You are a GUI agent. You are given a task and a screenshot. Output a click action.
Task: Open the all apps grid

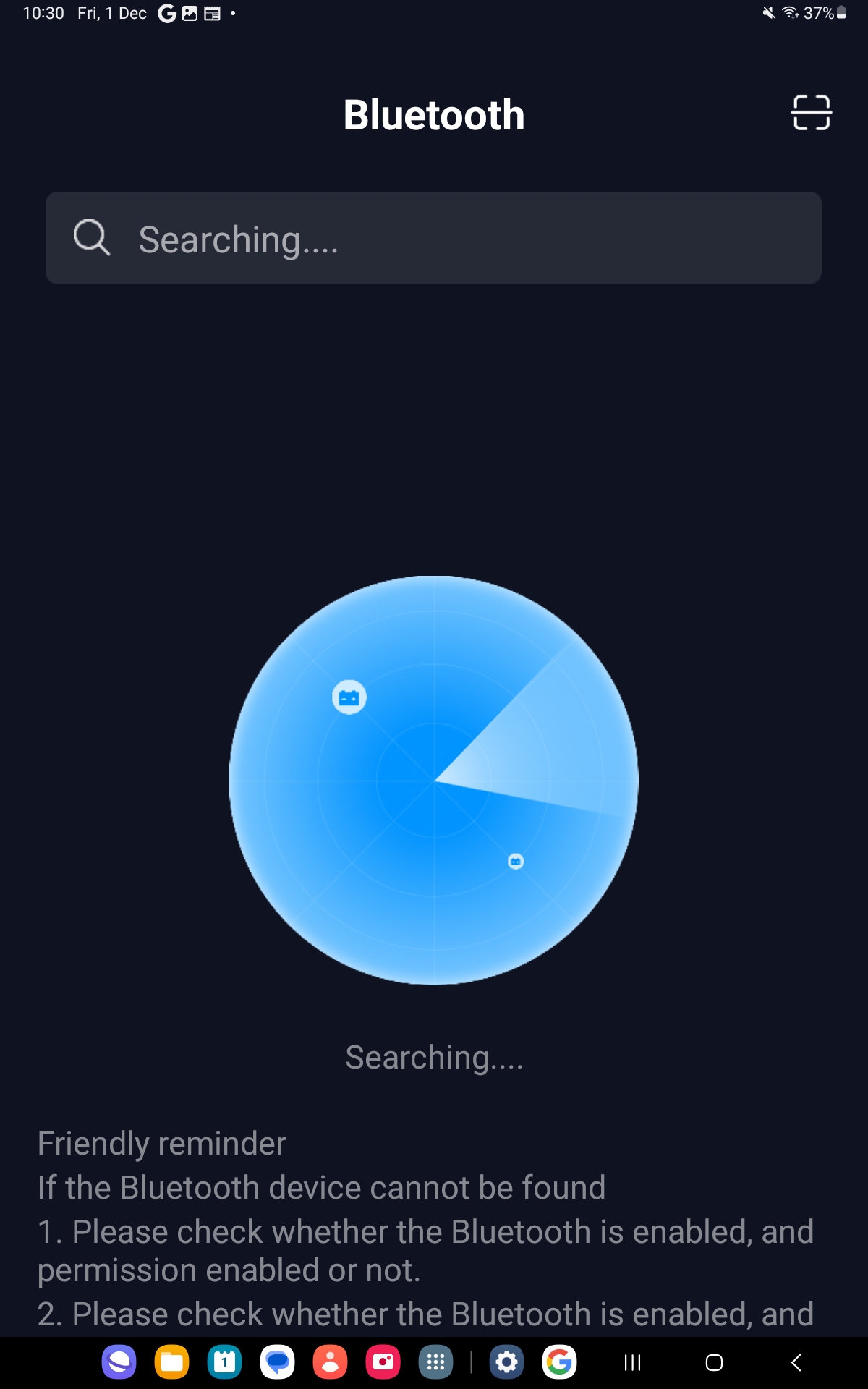435,1362
